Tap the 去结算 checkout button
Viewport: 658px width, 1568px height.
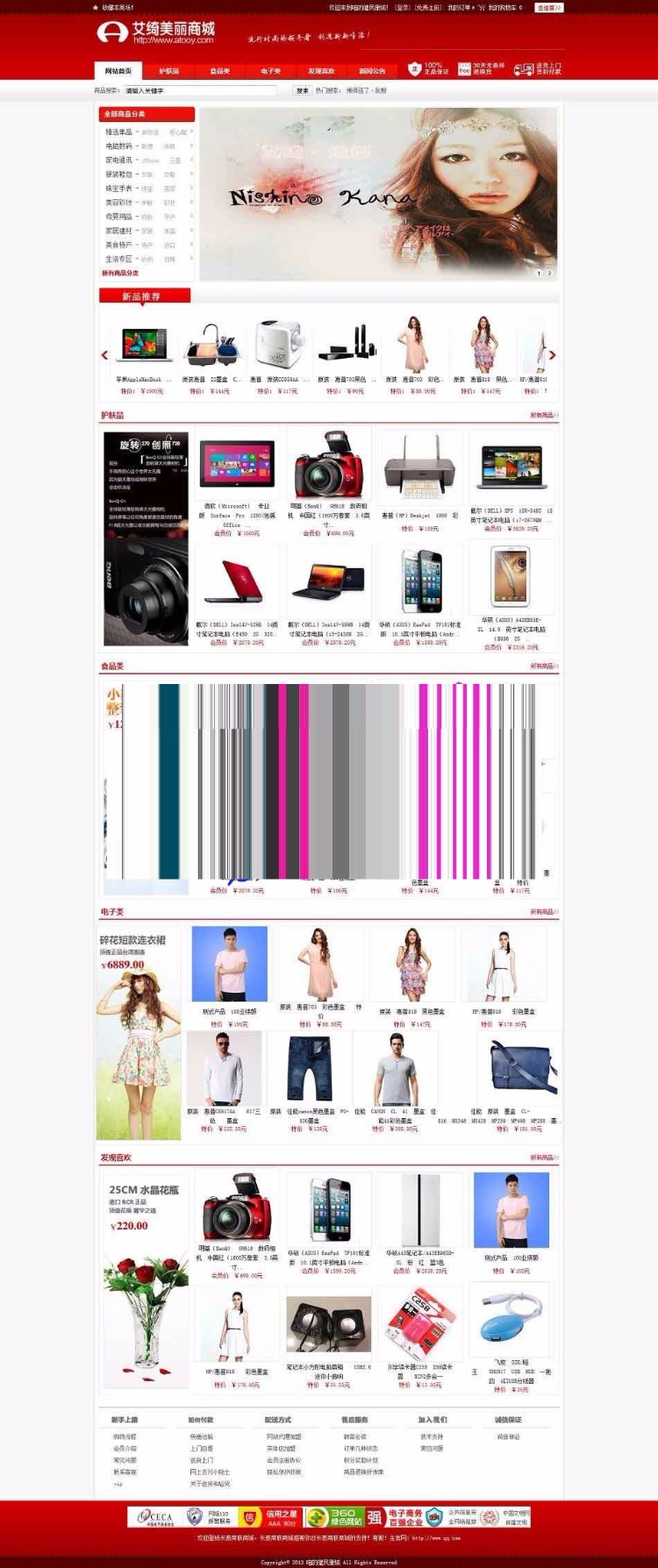[x=548, y=7]
